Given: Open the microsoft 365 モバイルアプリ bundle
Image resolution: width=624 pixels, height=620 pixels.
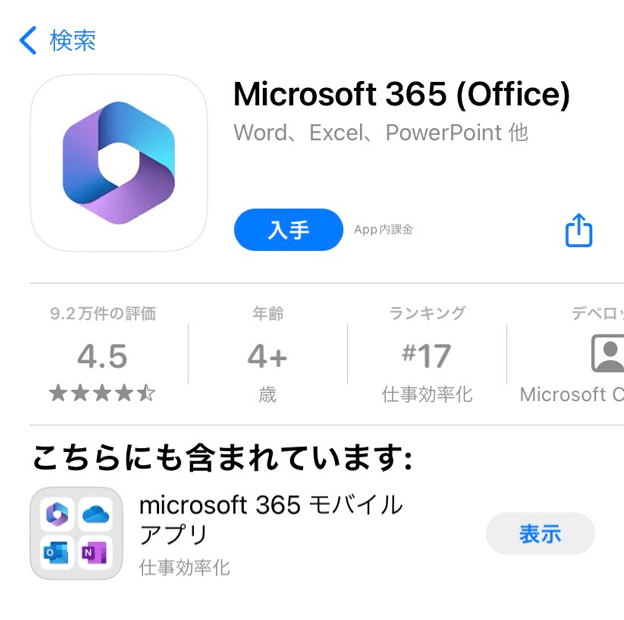Looking at the screenshot, I should tap(270, 518).
